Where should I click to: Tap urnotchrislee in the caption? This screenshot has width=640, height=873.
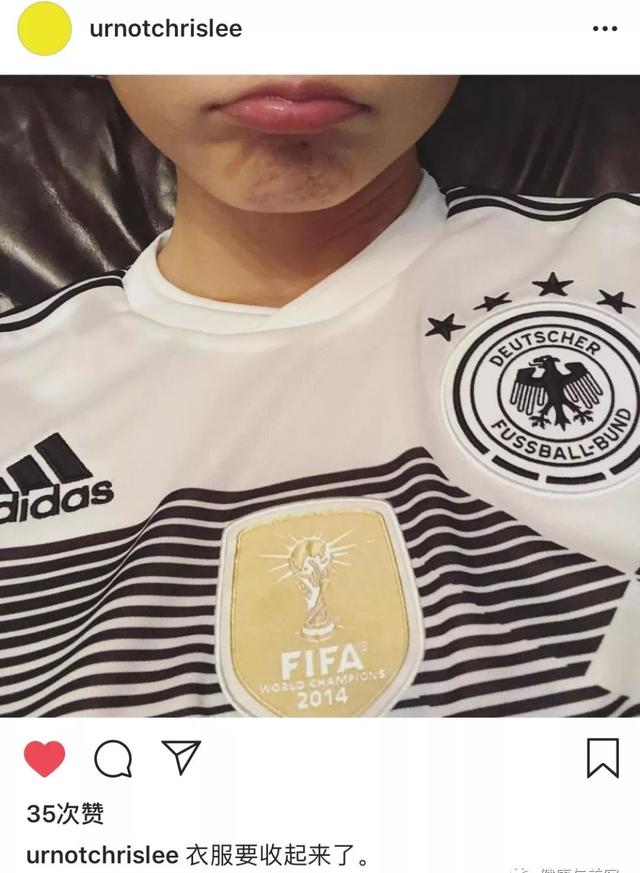(98, 857)
